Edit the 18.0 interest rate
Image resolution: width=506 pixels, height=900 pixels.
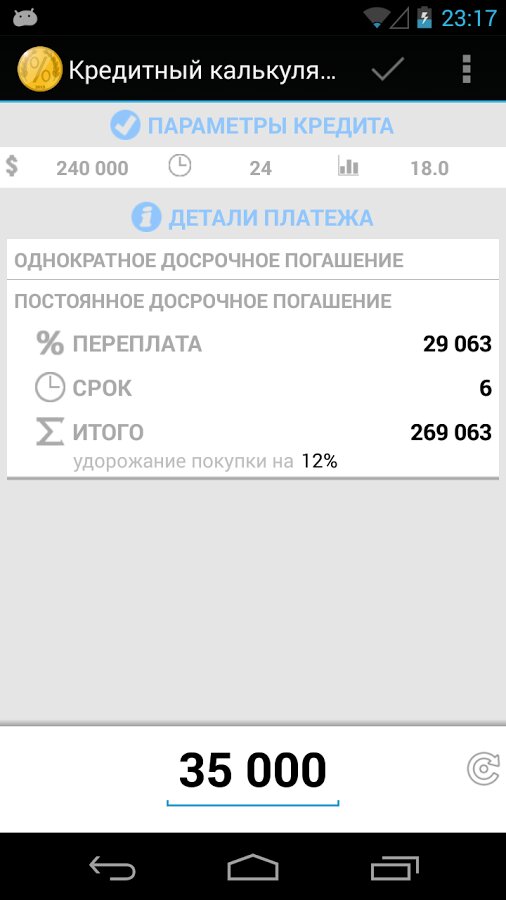coord(429,168)
